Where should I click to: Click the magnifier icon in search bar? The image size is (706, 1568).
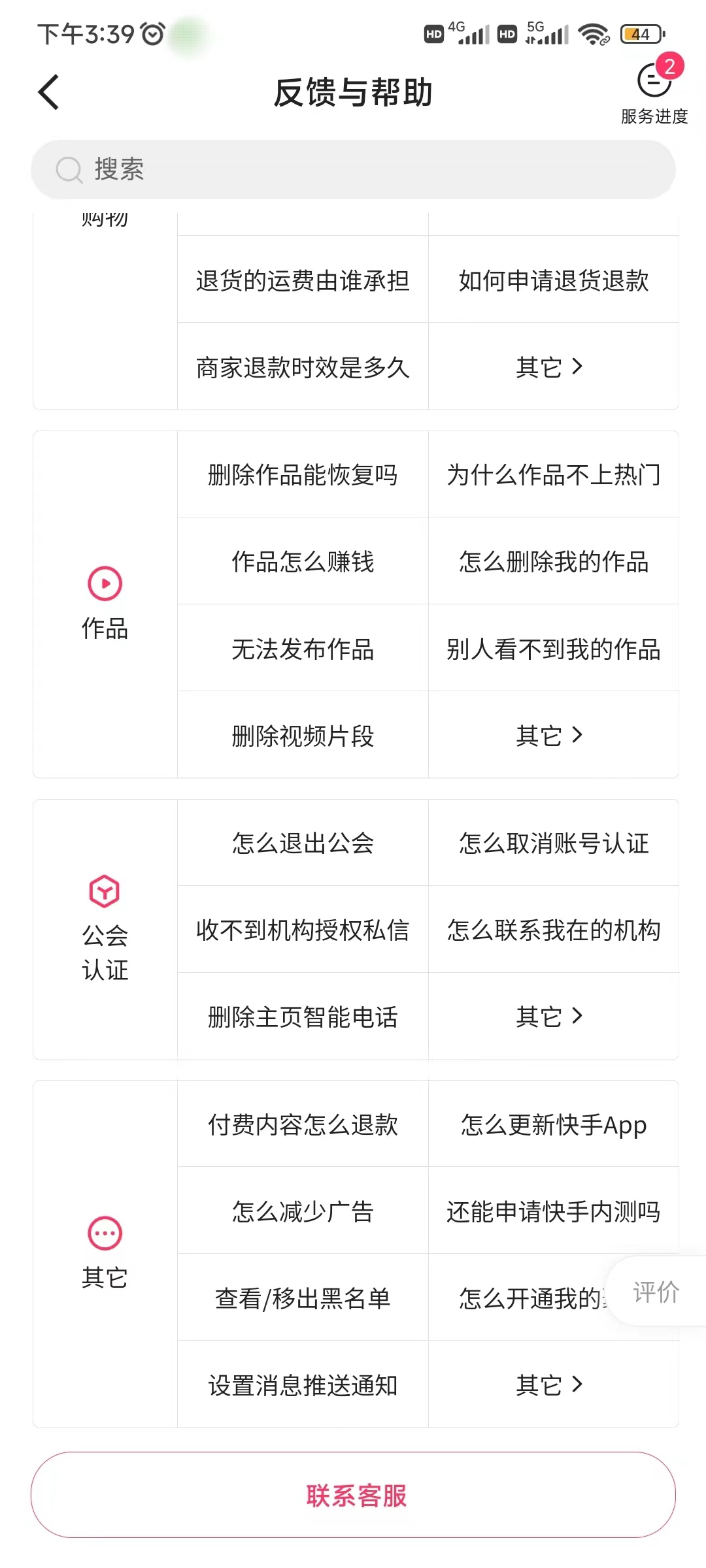[69, 169]
